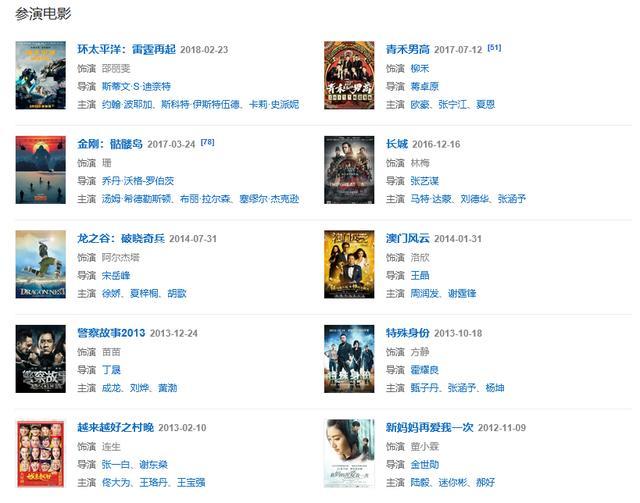The image size is (640, 503).
Task: Open actor 成龙 link under 警察故事2013
Action: [x=111, y=388]
